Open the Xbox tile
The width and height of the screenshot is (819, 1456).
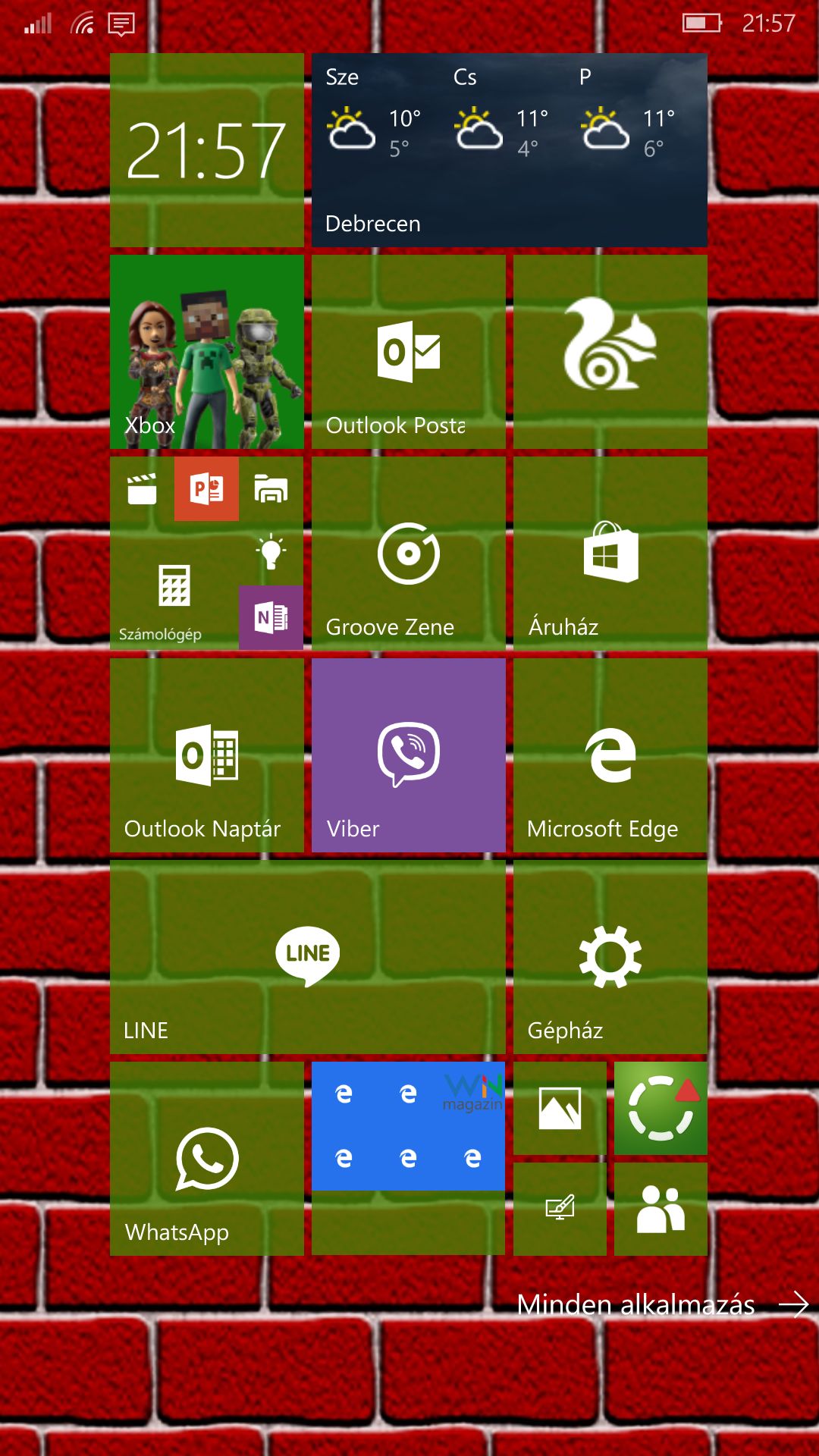(x=207, y=352)
